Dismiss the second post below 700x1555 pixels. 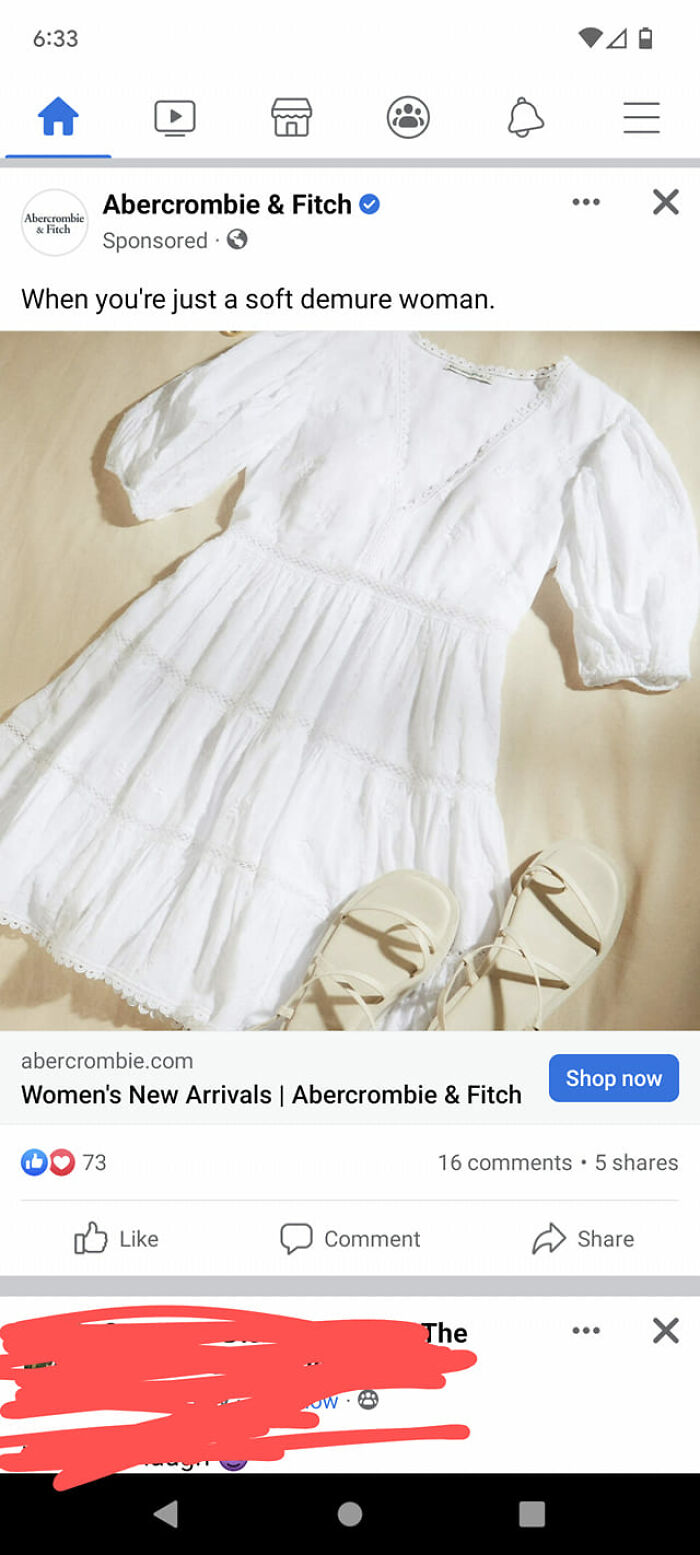[666, 1330]
